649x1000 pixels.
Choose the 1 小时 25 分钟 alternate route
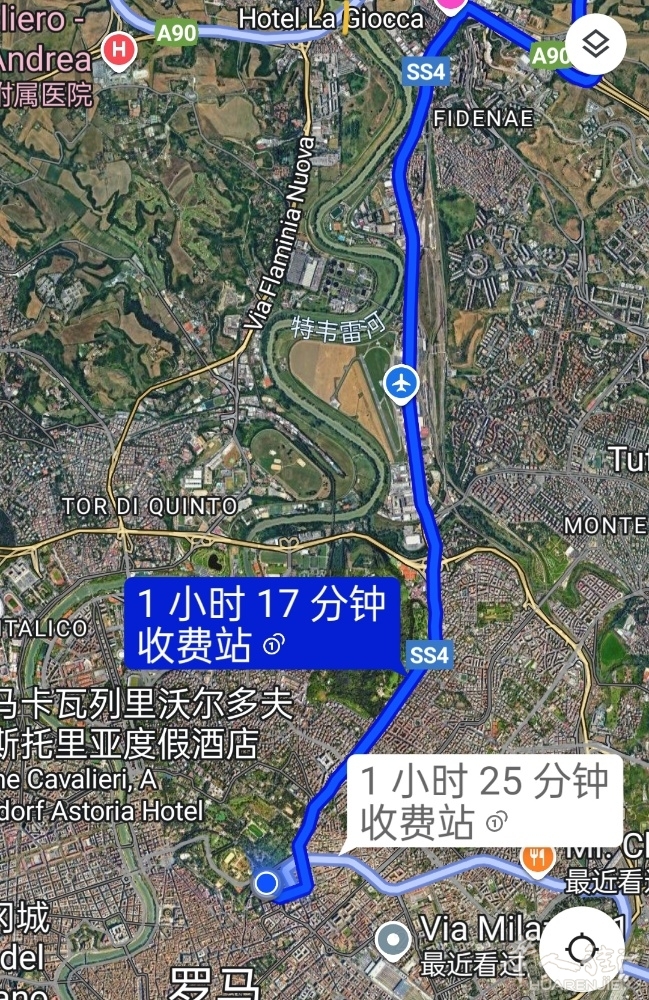(x=483, y=800)
